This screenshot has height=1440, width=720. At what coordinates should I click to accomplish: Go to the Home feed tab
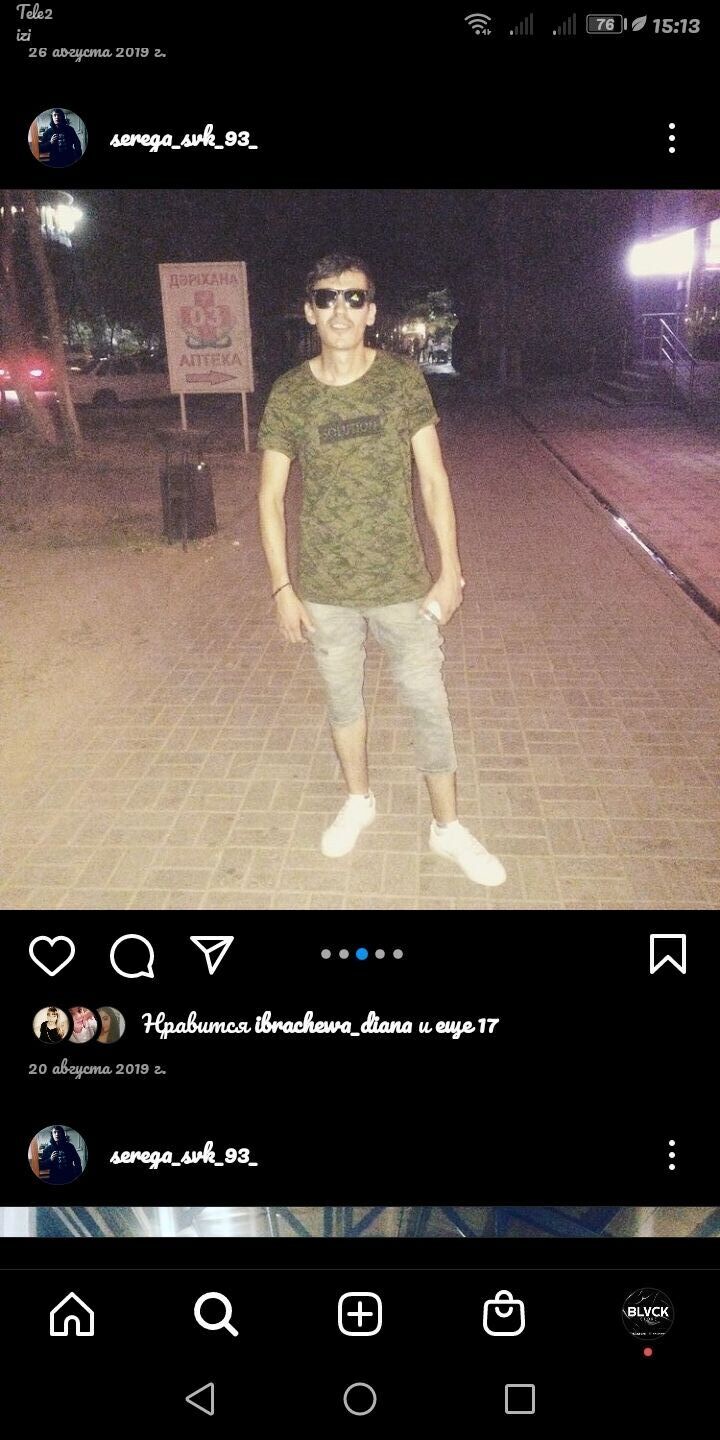pyautogui.click(x=72, y=1314)
